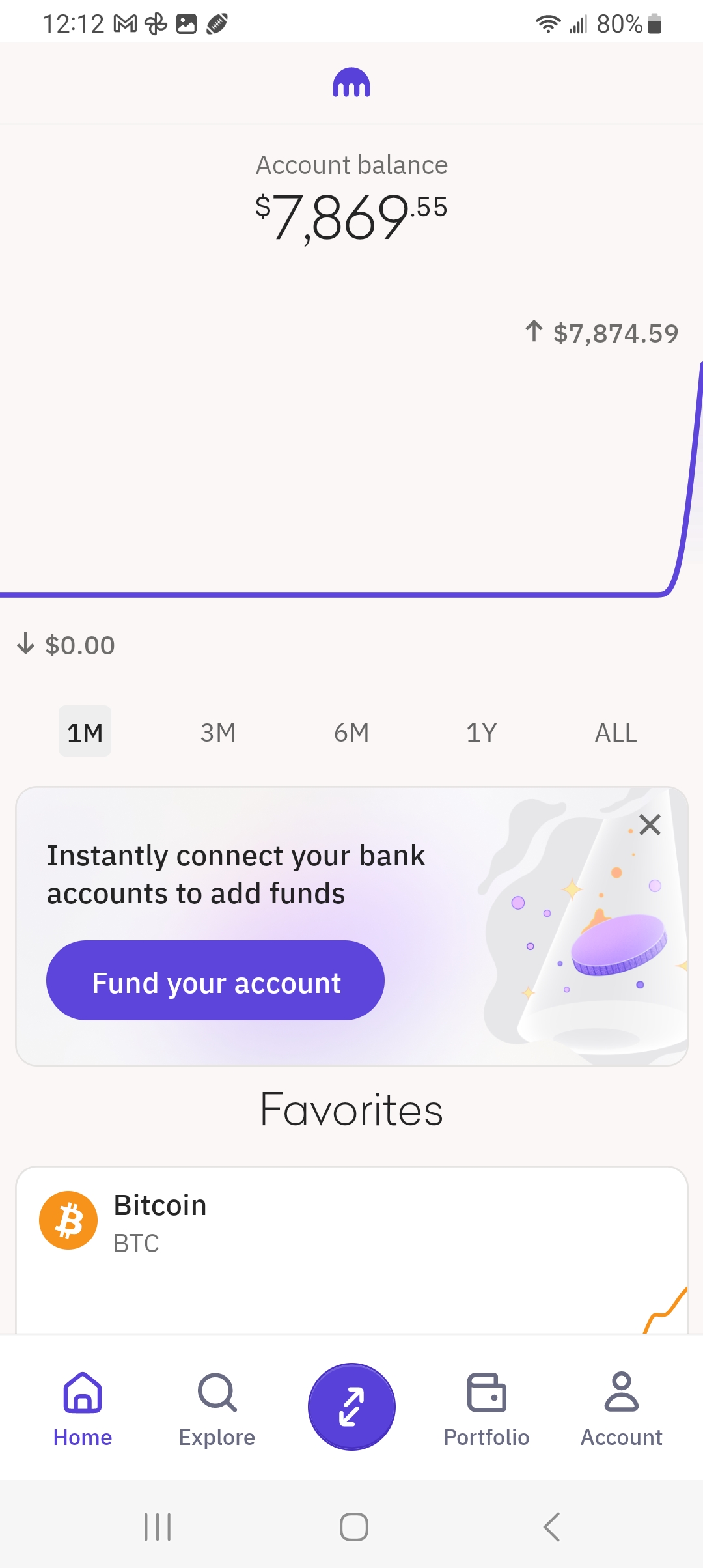Screen dimensions: 703x1568
Task: Show the 6M balance history
Action: pyautogui.click(x=351, y=733)
